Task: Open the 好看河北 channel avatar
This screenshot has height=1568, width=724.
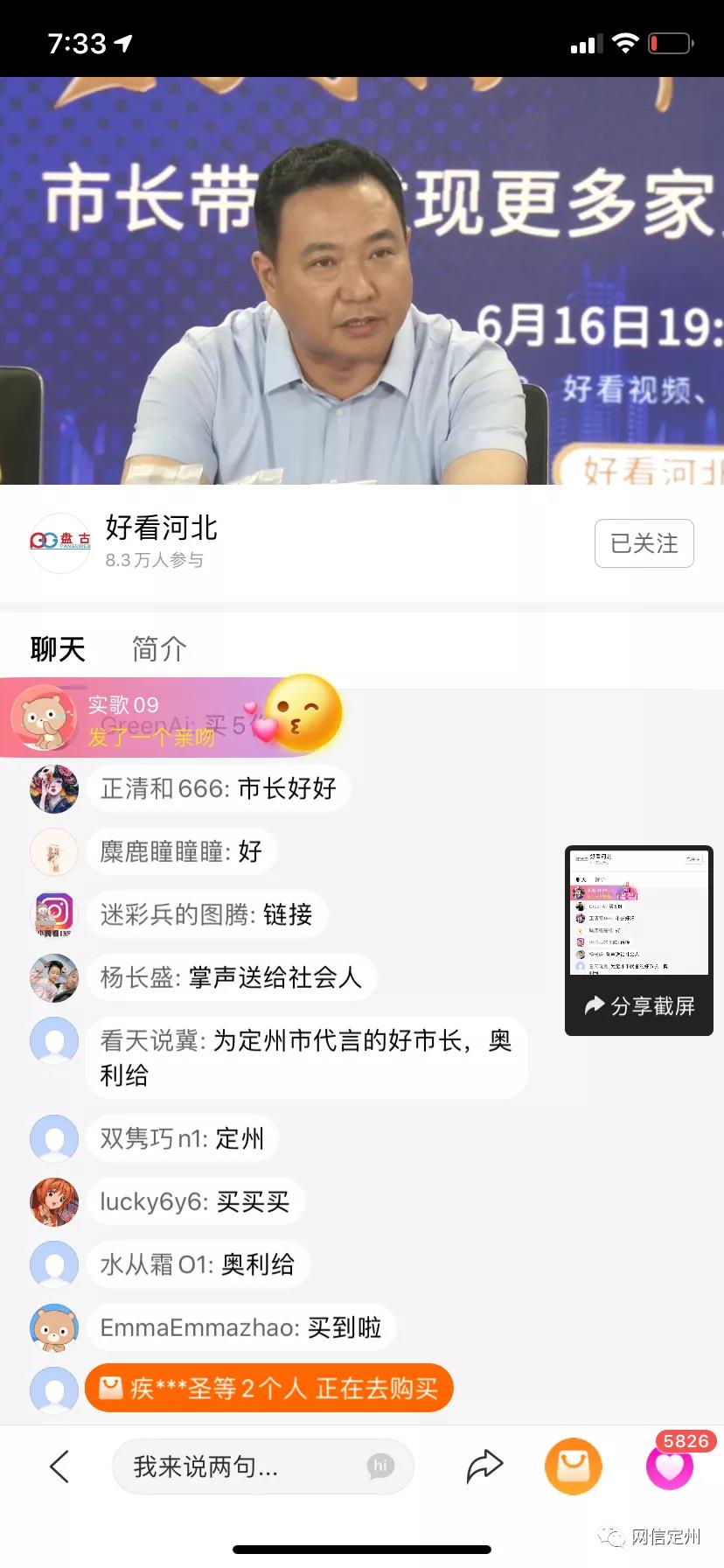Action: pos(60,542)
